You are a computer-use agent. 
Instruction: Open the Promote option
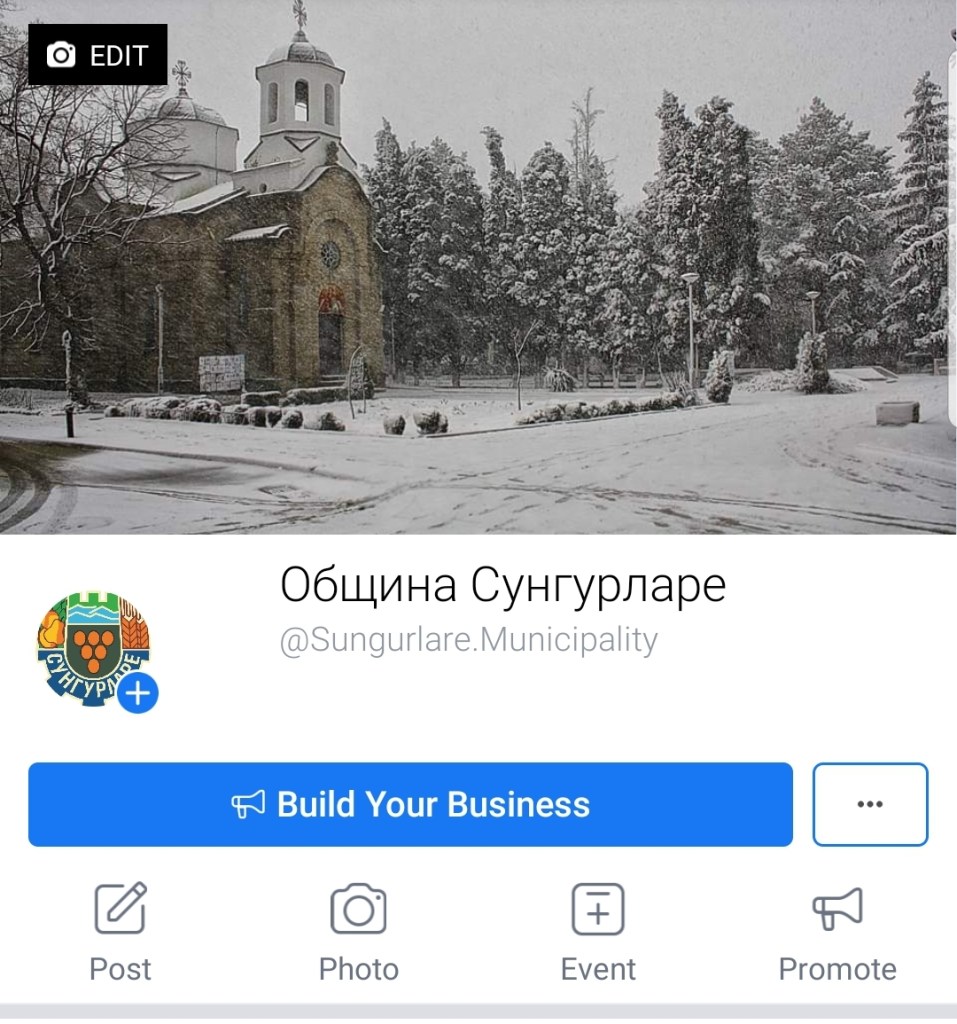tap(837, 931)
